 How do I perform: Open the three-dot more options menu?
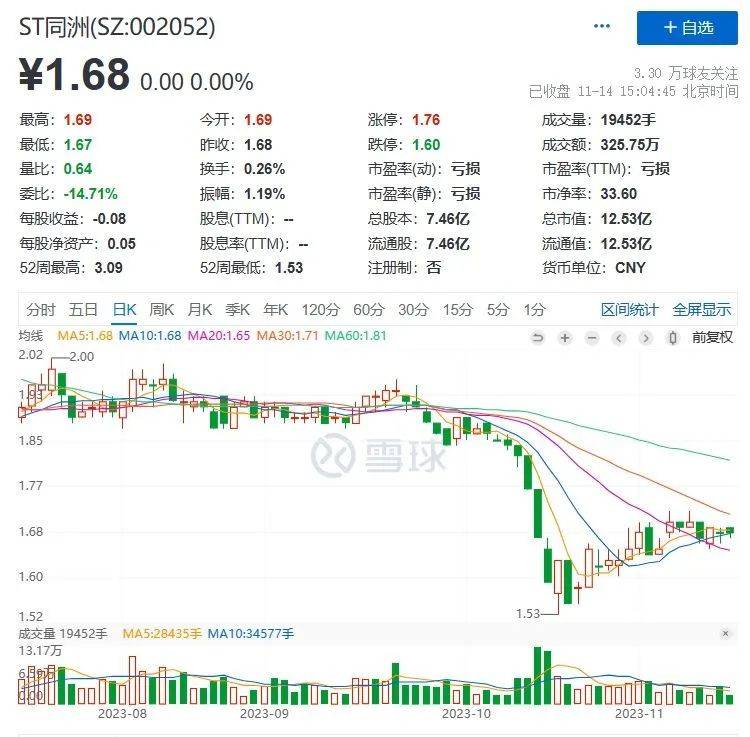point(602,27)
